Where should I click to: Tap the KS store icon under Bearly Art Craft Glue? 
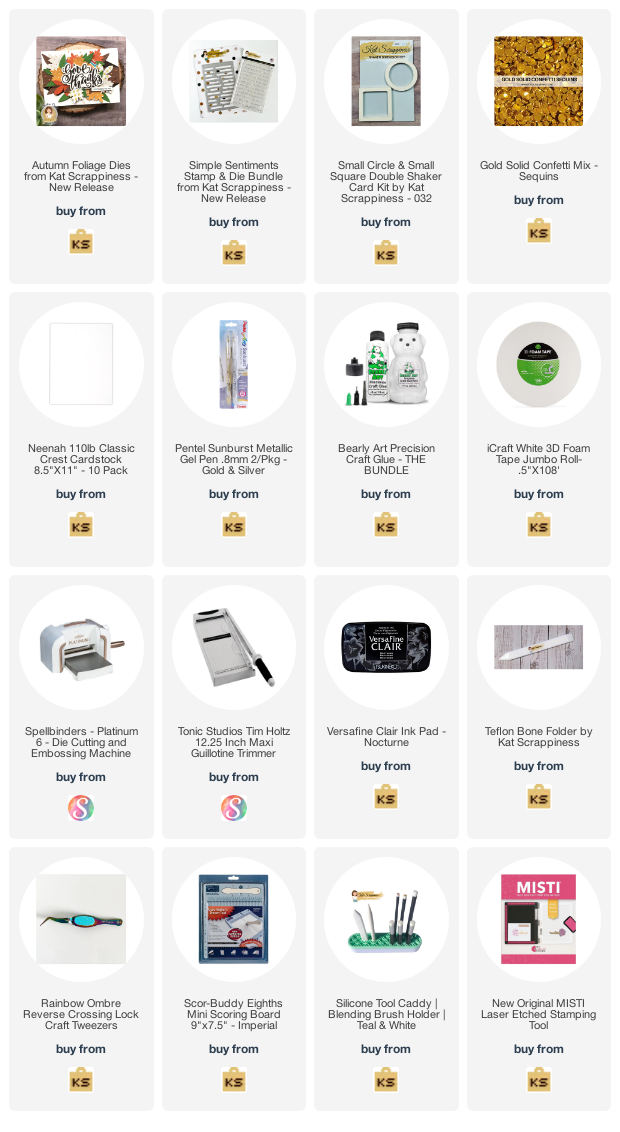[x=386, y=526]
